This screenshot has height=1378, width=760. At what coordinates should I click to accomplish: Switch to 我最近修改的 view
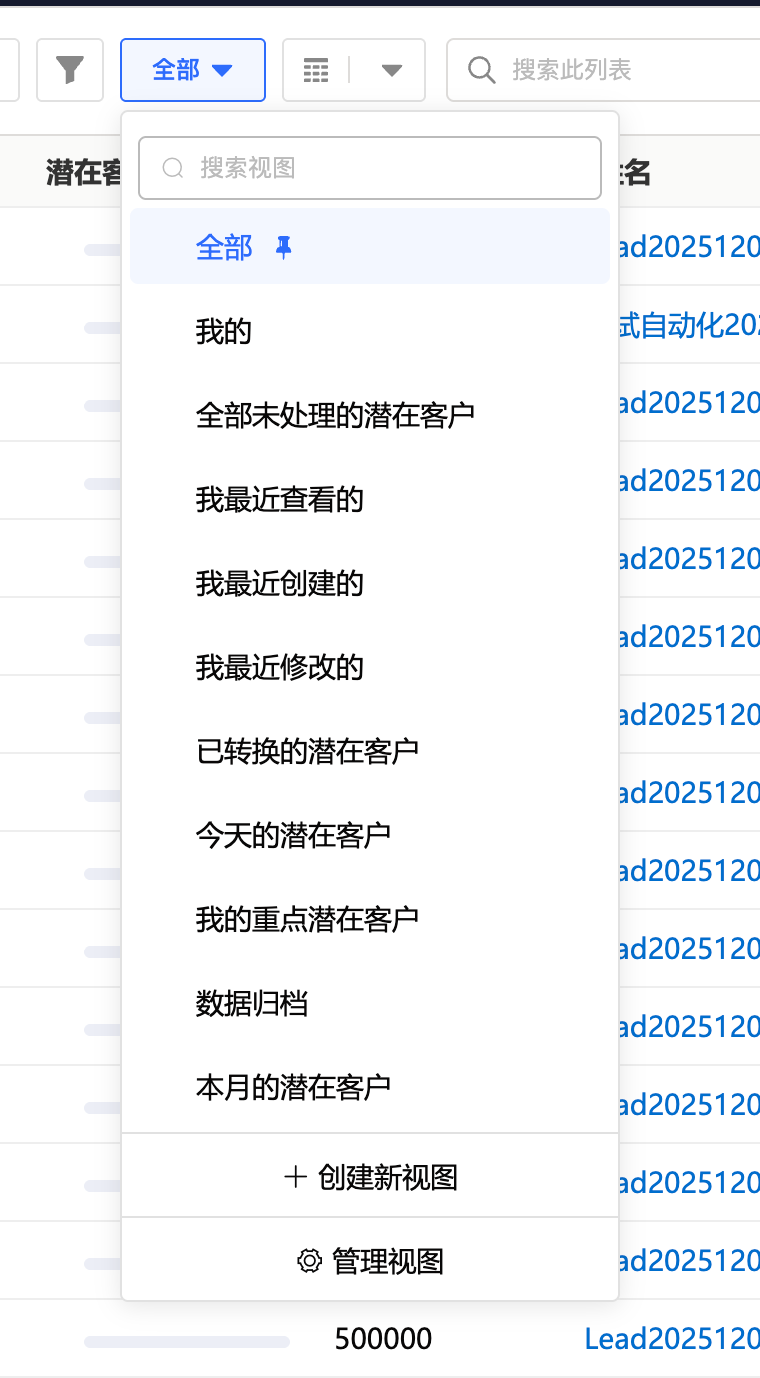pyautogui.click(x=280, y=667)
